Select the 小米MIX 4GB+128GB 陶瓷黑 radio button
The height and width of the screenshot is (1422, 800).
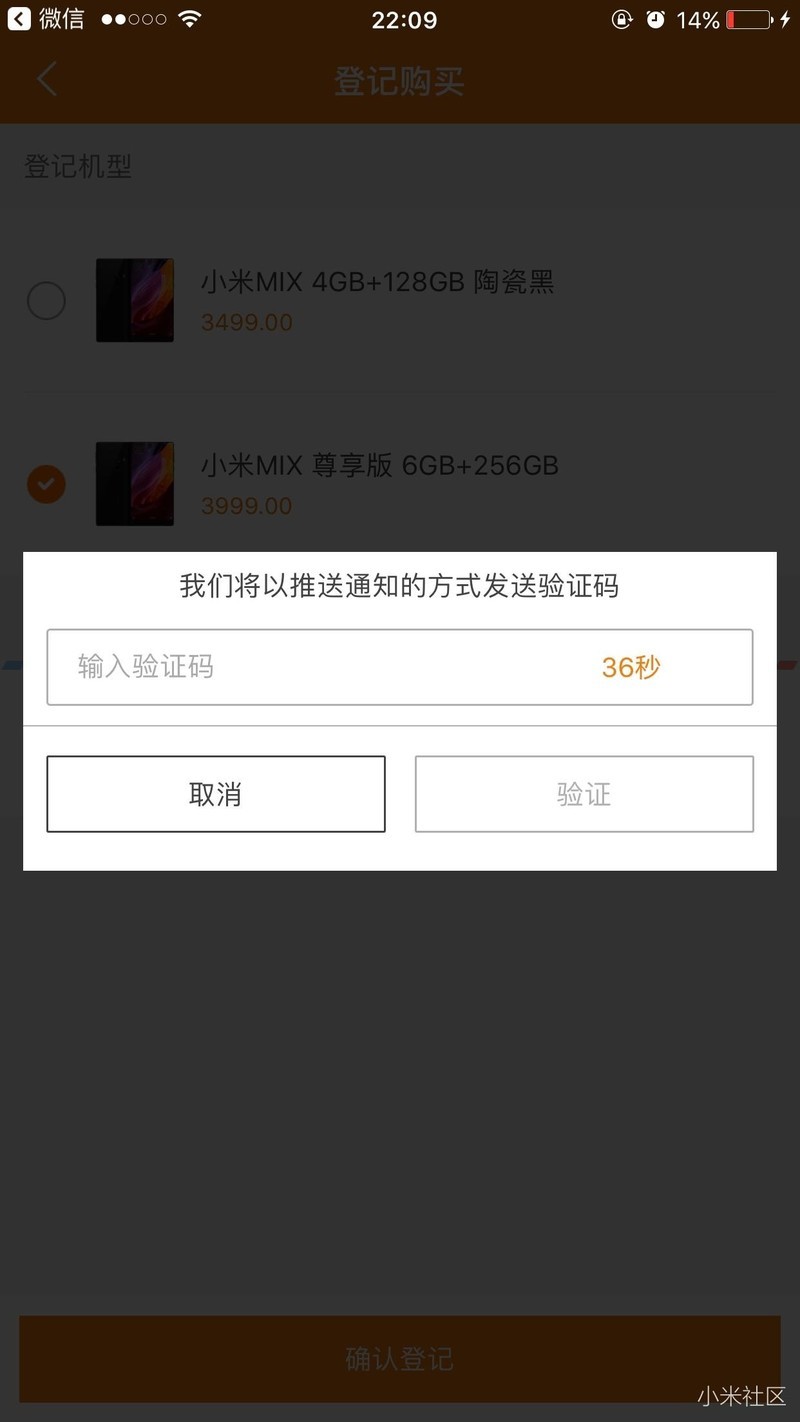[46, 300]
